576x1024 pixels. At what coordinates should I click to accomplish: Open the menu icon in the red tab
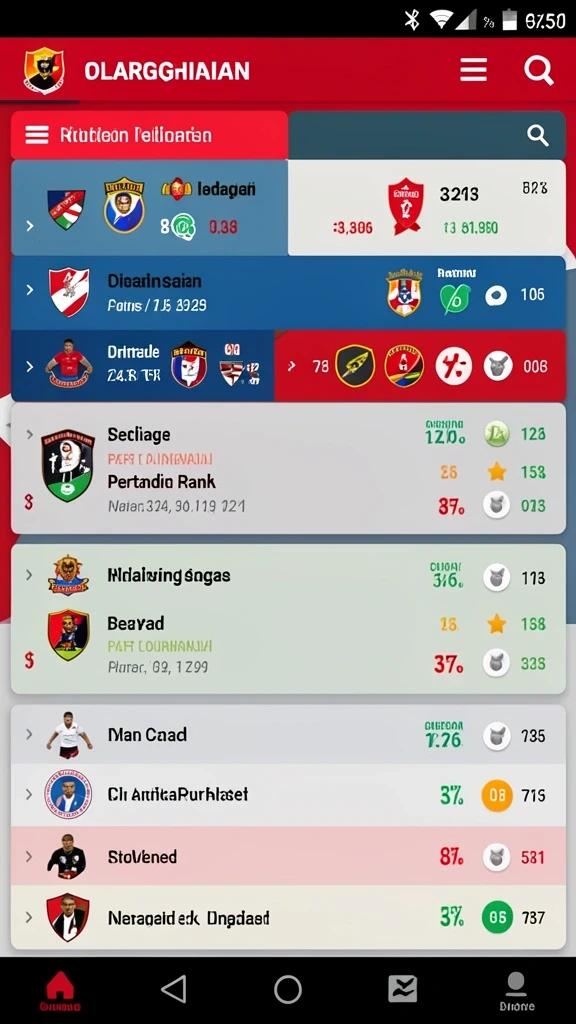[37, 135]
